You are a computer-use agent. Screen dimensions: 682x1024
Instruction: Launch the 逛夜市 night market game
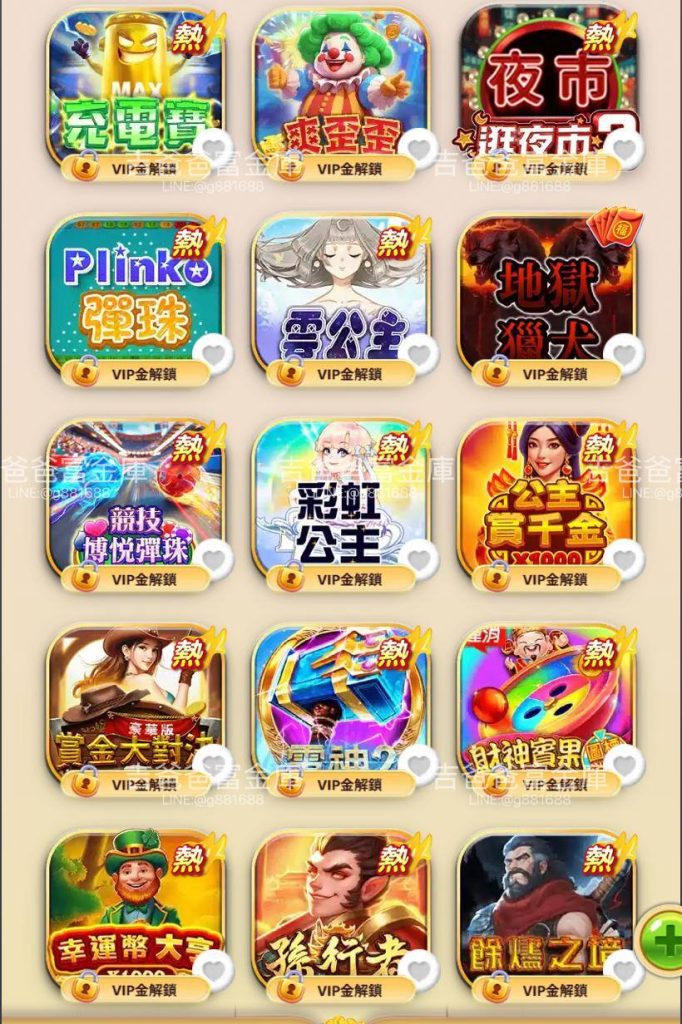546,85
